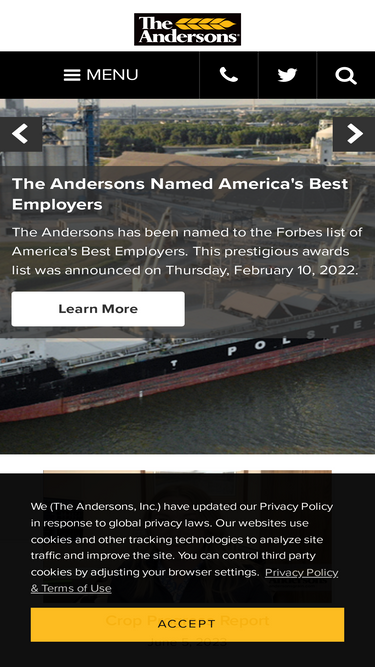Tap the phone call icon
Image resolution: width=375 pixels, height=667 pixels.
coord(229,75)
